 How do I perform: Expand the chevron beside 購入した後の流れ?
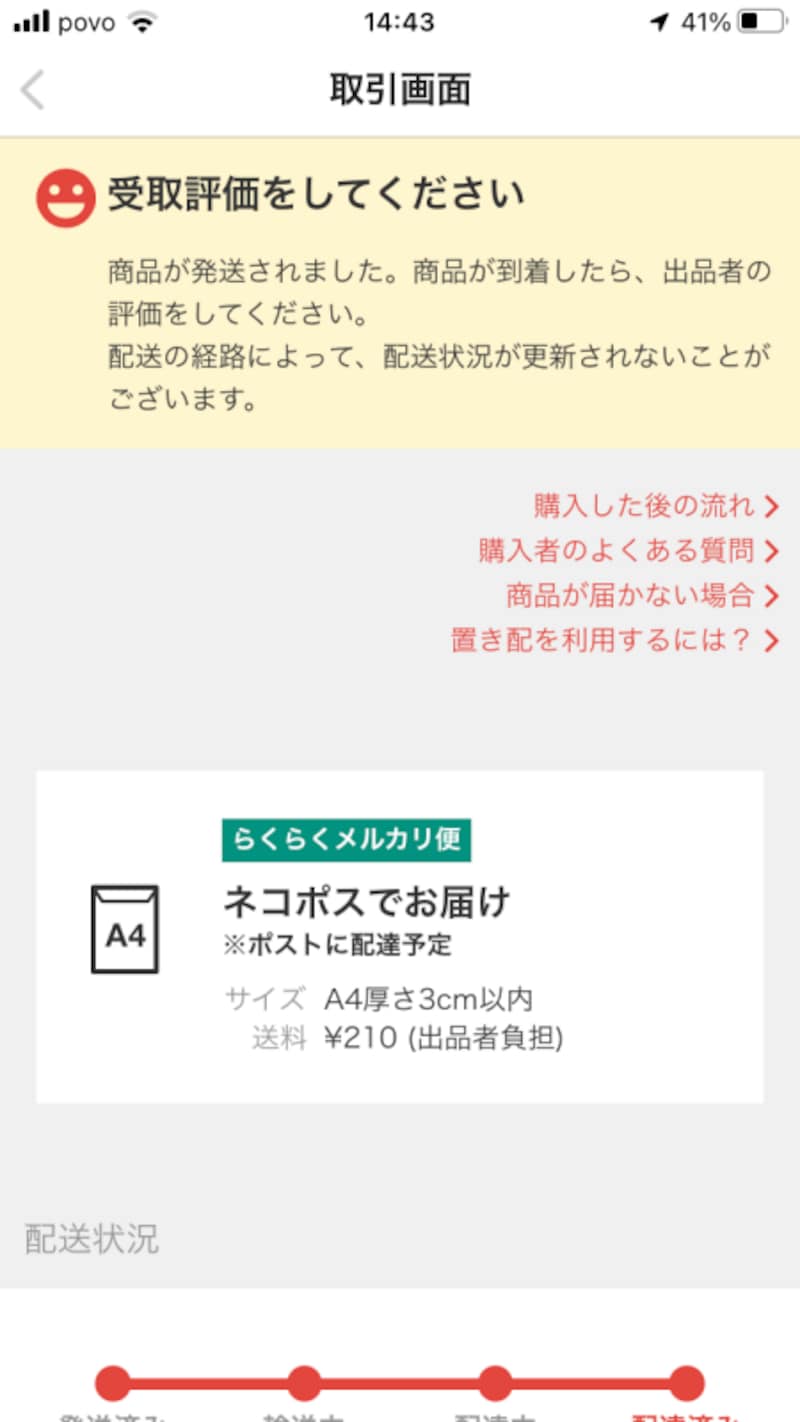point(771,507)
